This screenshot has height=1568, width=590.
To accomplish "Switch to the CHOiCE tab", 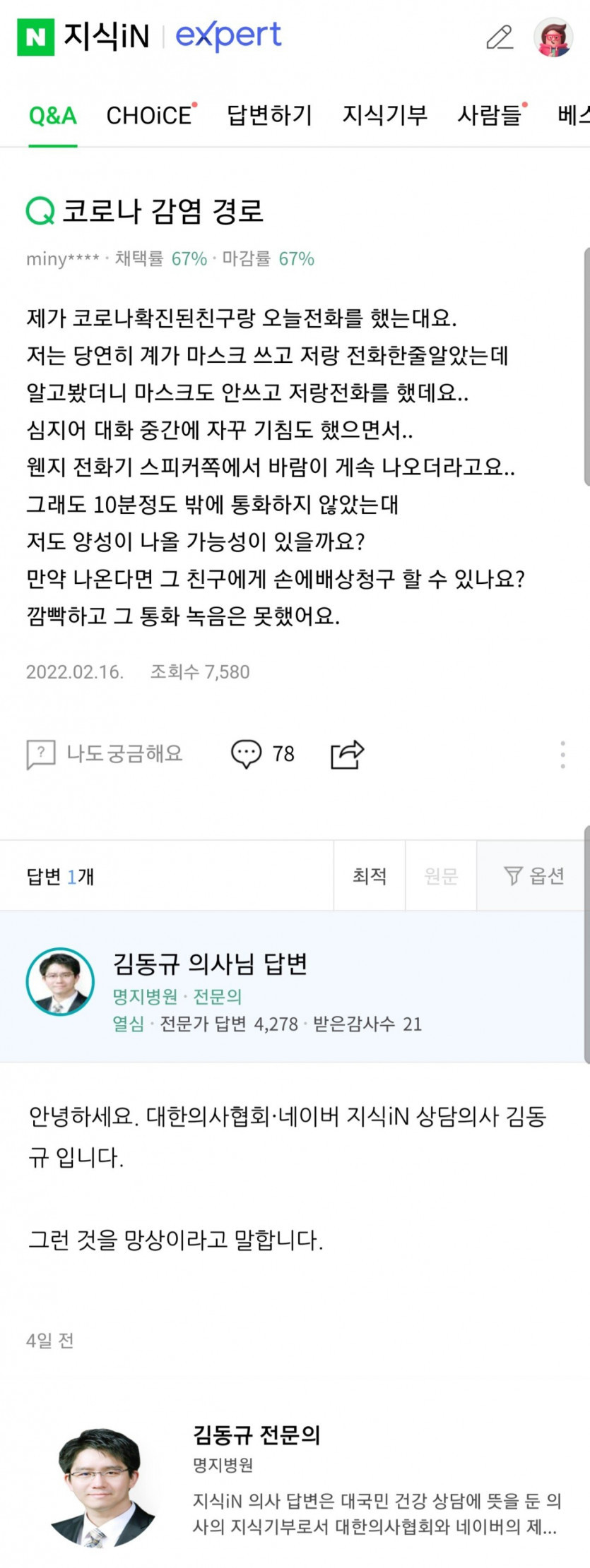I will [x=149, y=116].
